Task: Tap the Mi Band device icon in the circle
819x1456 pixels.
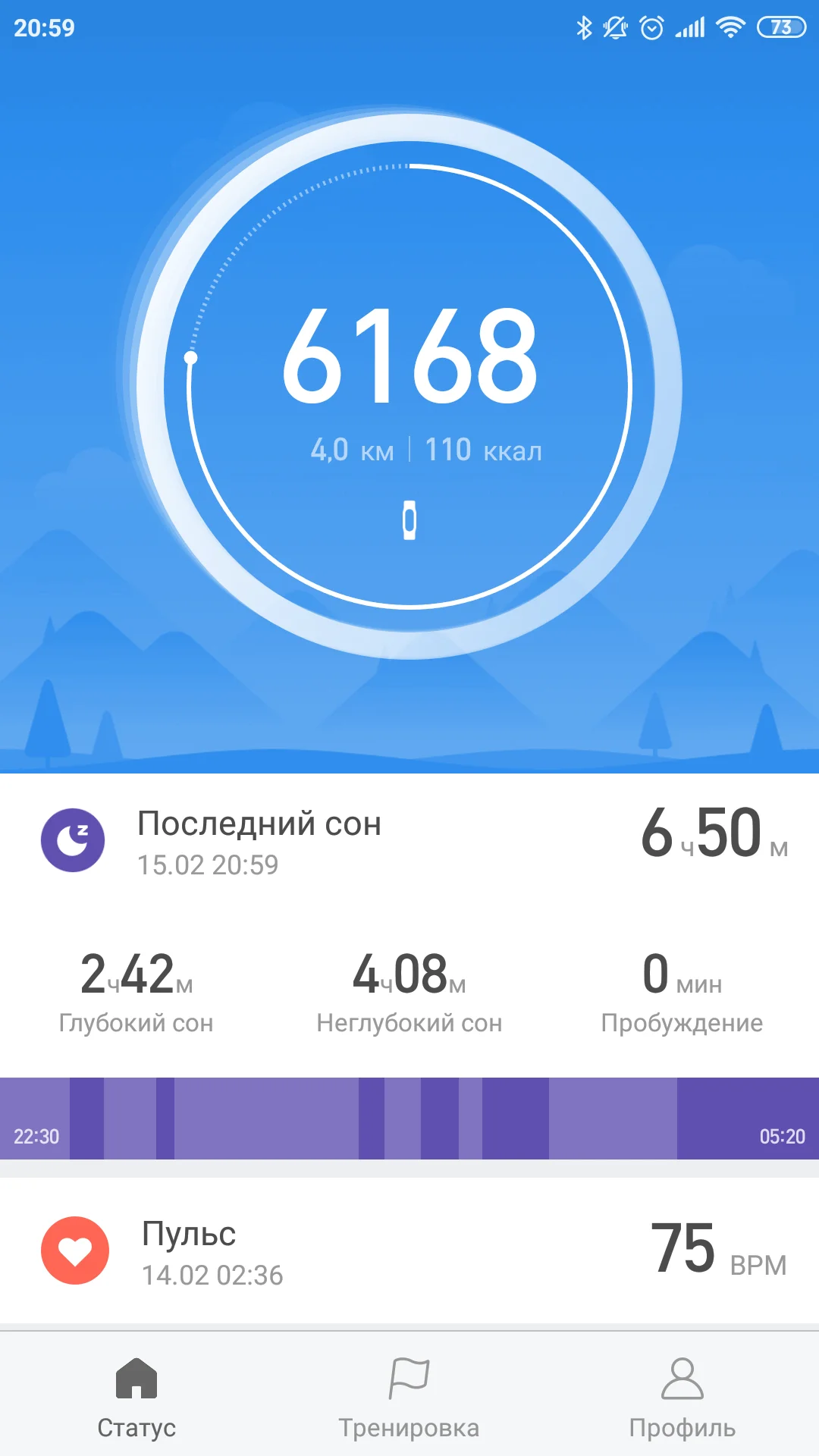Action: pos(409,520)
